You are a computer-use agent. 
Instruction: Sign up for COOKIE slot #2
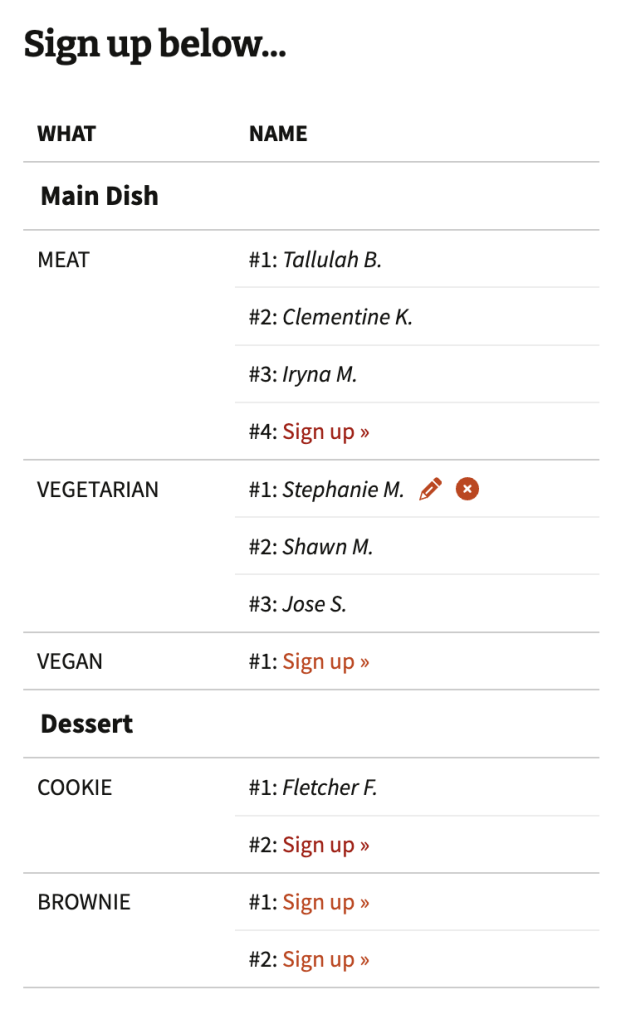point(326,845)
